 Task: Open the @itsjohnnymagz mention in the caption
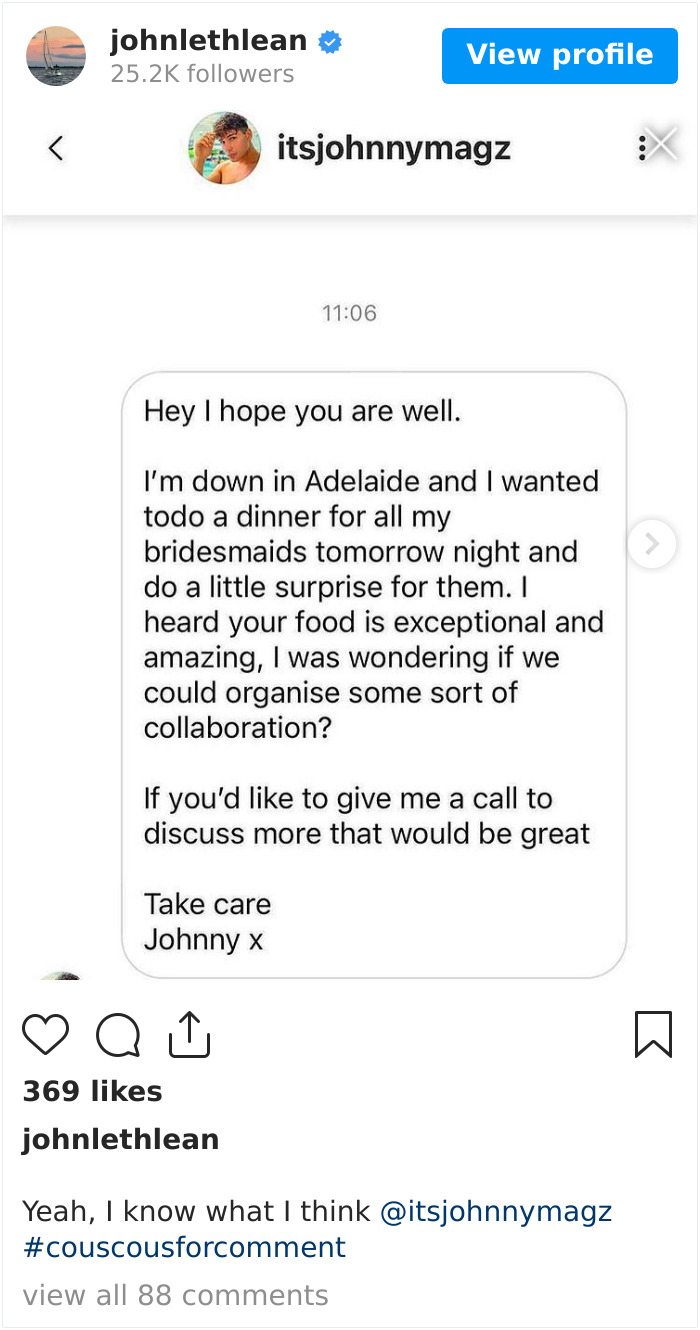[x=496, y=1212]
